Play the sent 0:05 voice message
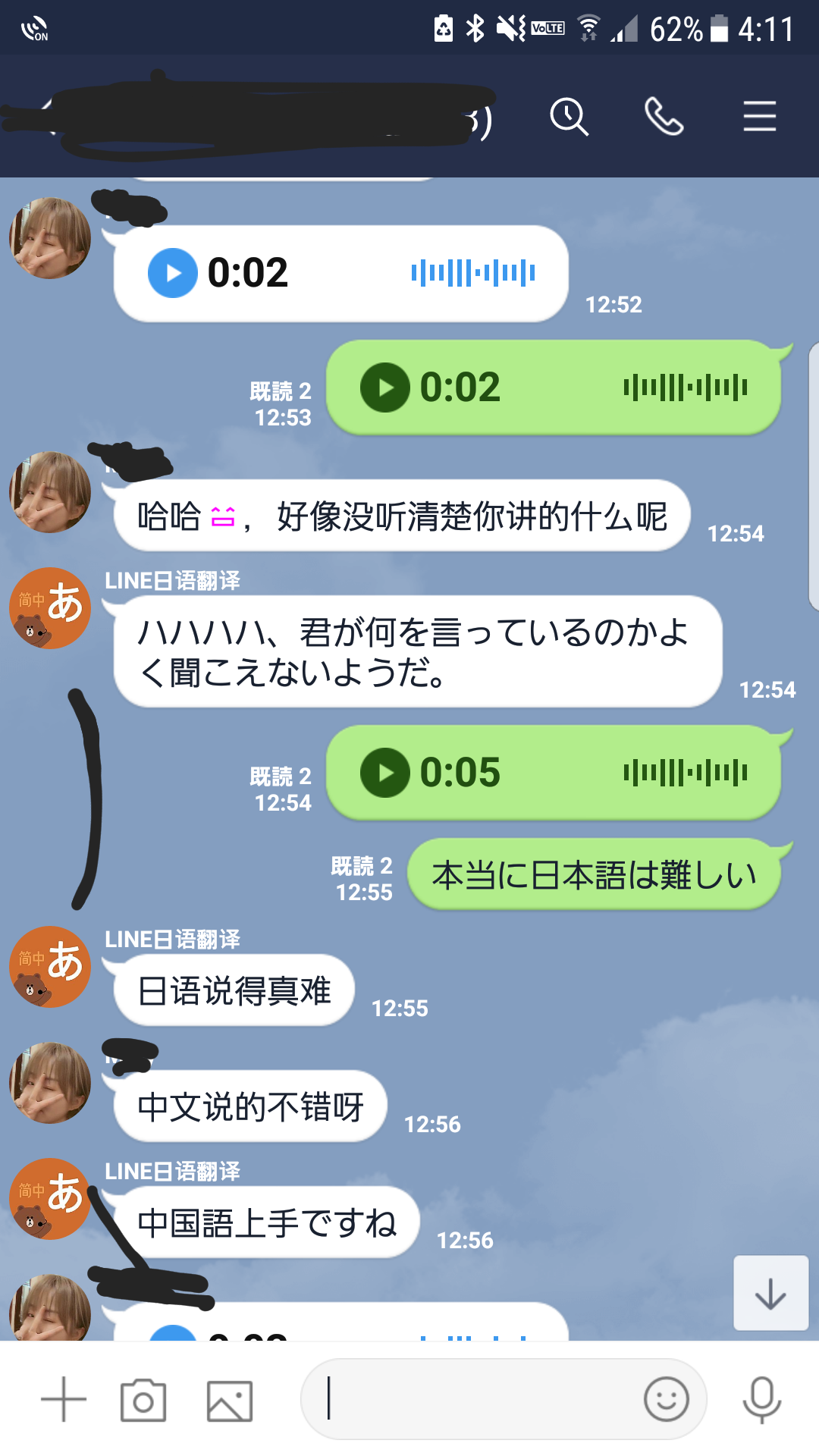 (385, 773)
